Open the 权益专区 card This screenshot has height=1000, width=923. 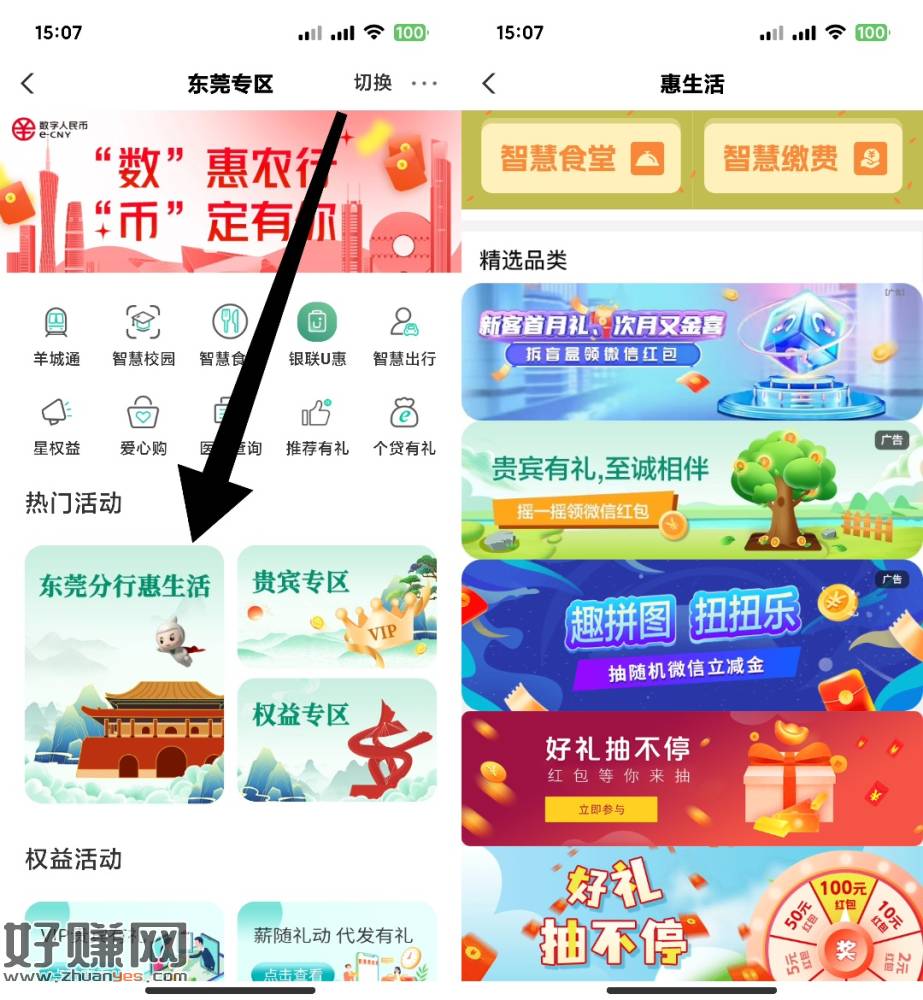pos(337,740)
